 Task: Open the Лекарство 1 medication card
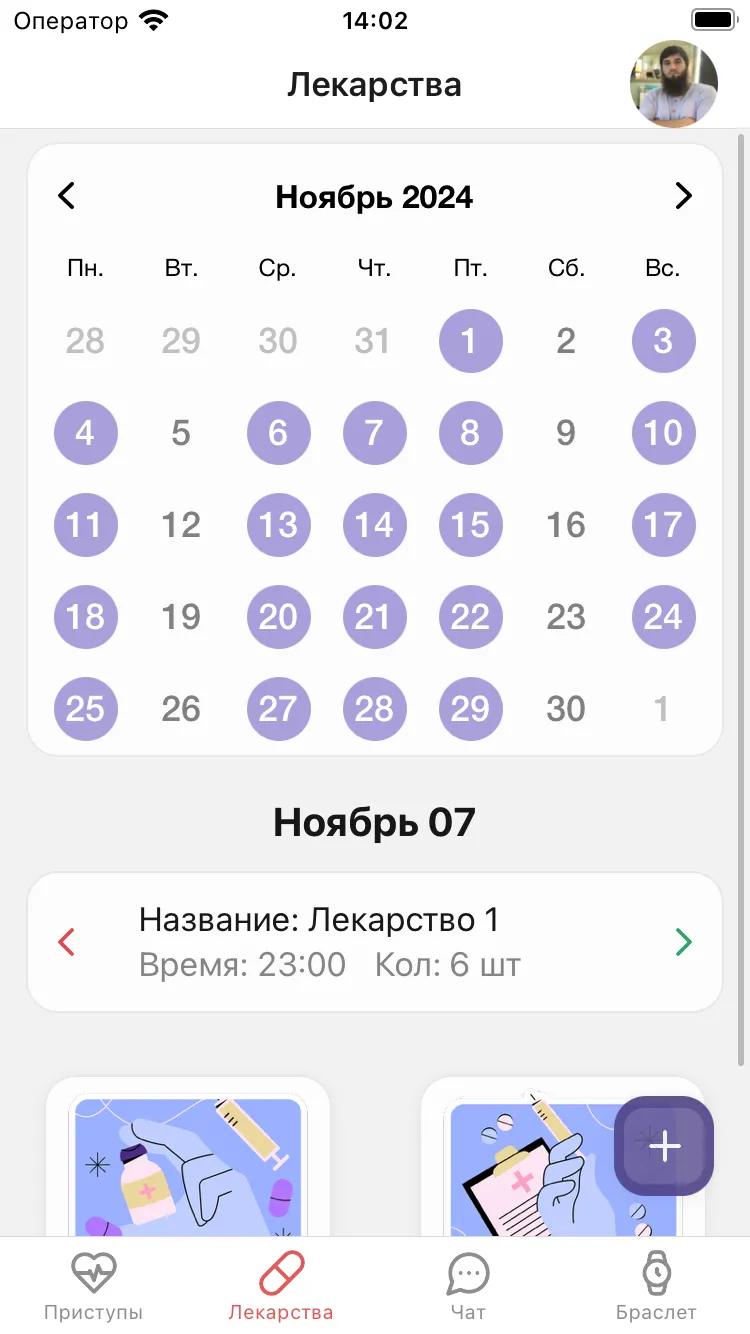point(375,942)
